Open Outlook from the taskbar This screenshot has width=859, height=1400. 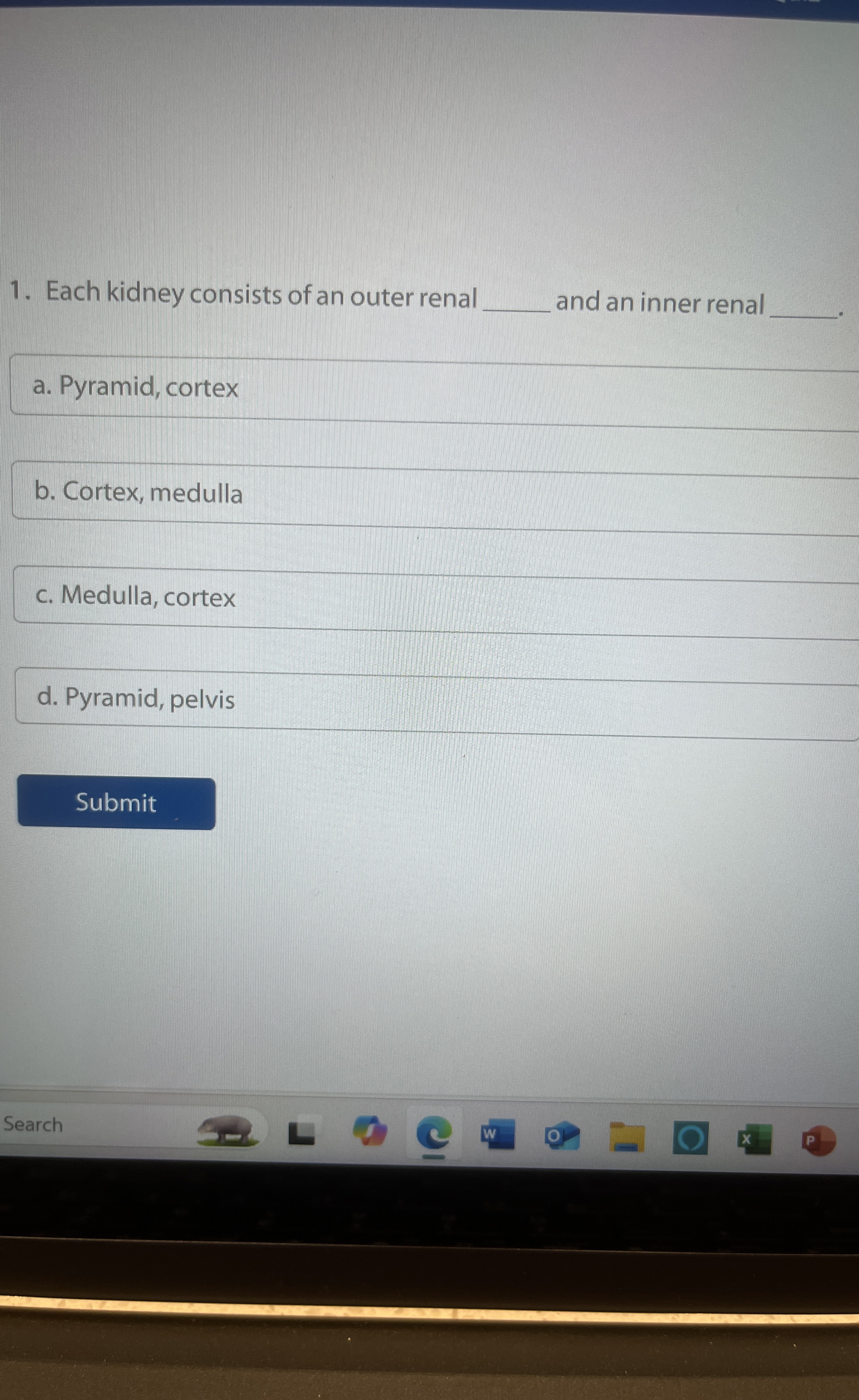[562, 1136]
